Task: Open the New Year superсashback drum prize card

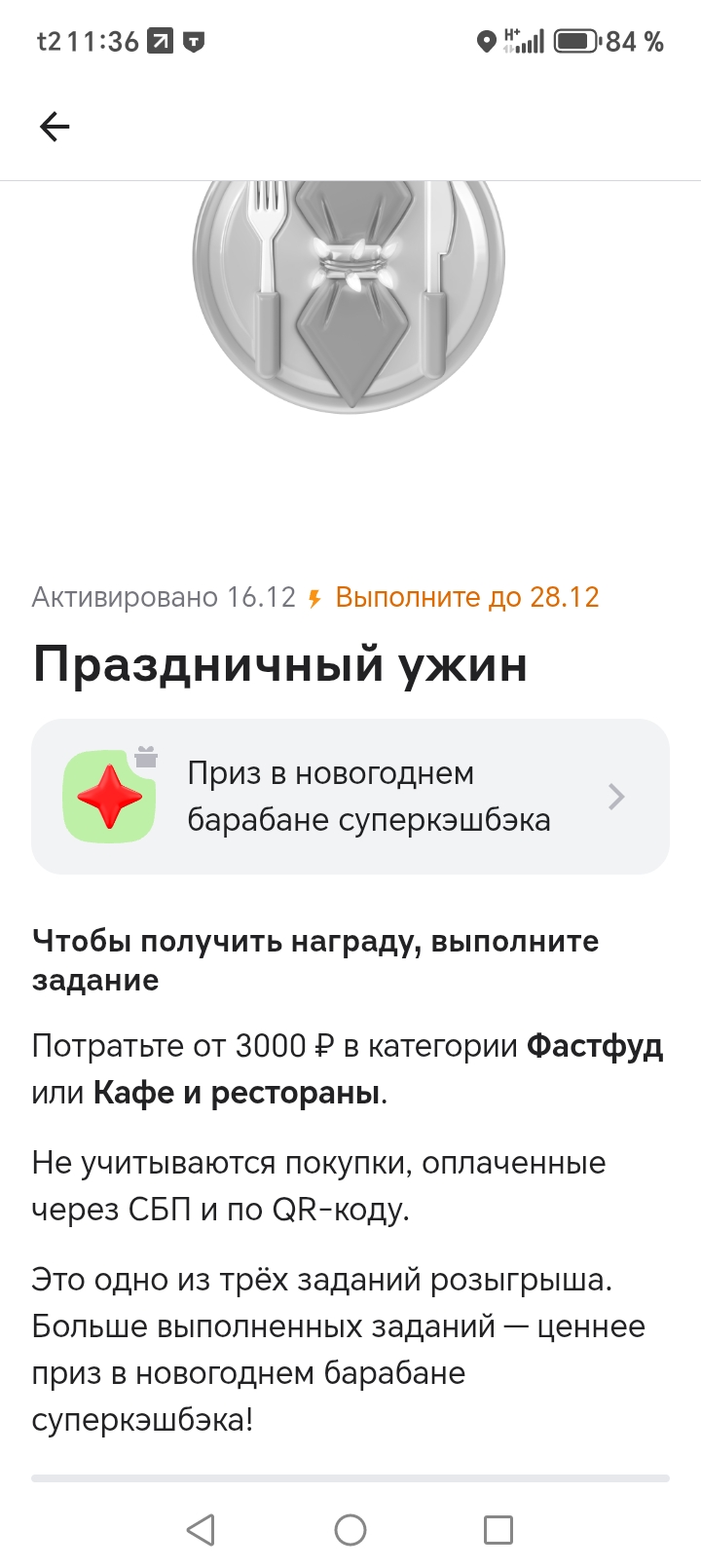Action: point(350,797)
